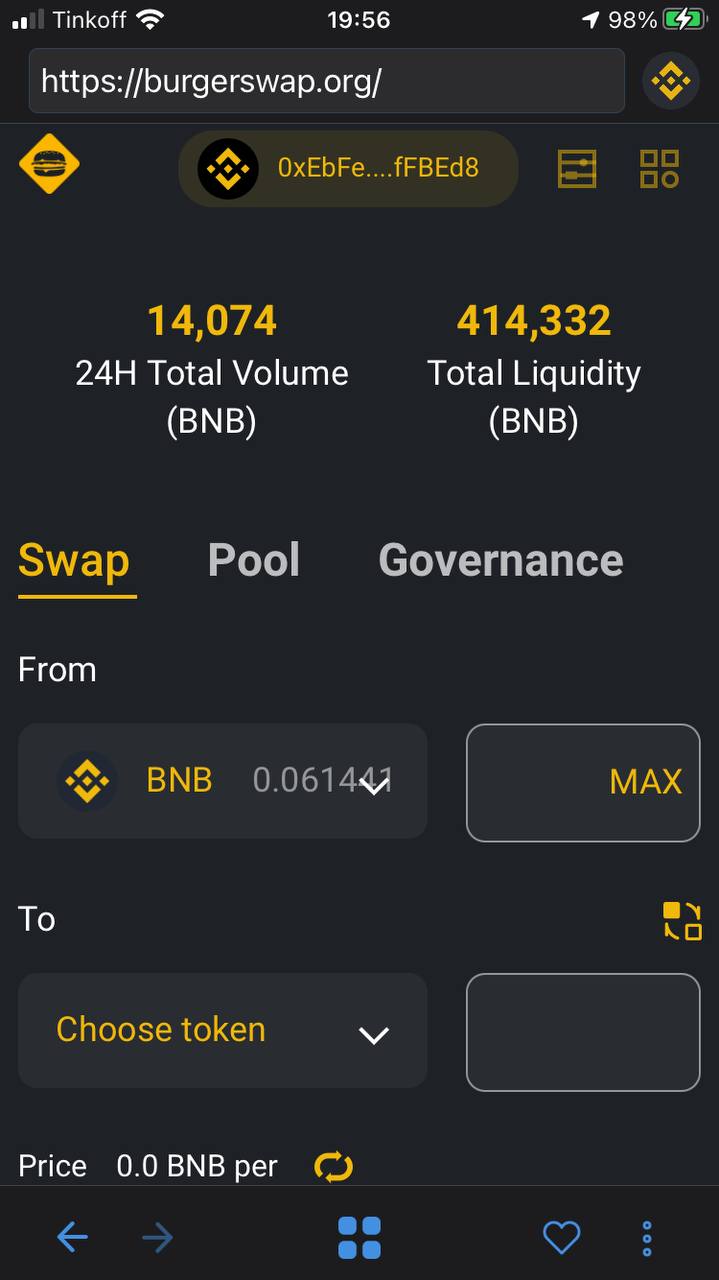Go forward in the browser
The image size is (719, 1280).
(157, 1238)
